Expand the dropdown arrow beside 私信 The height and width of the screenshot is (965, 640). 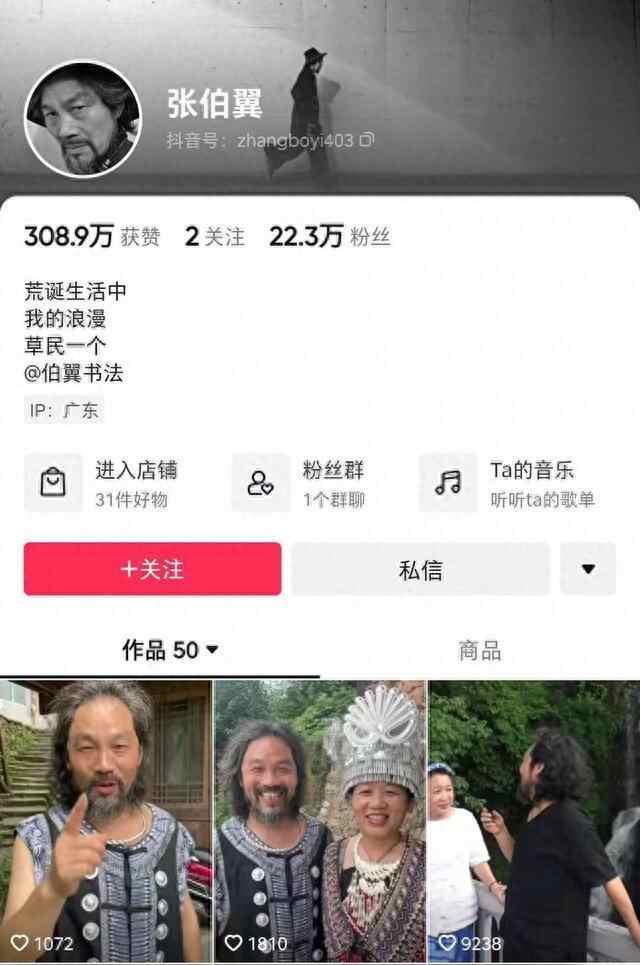[587, 569]
